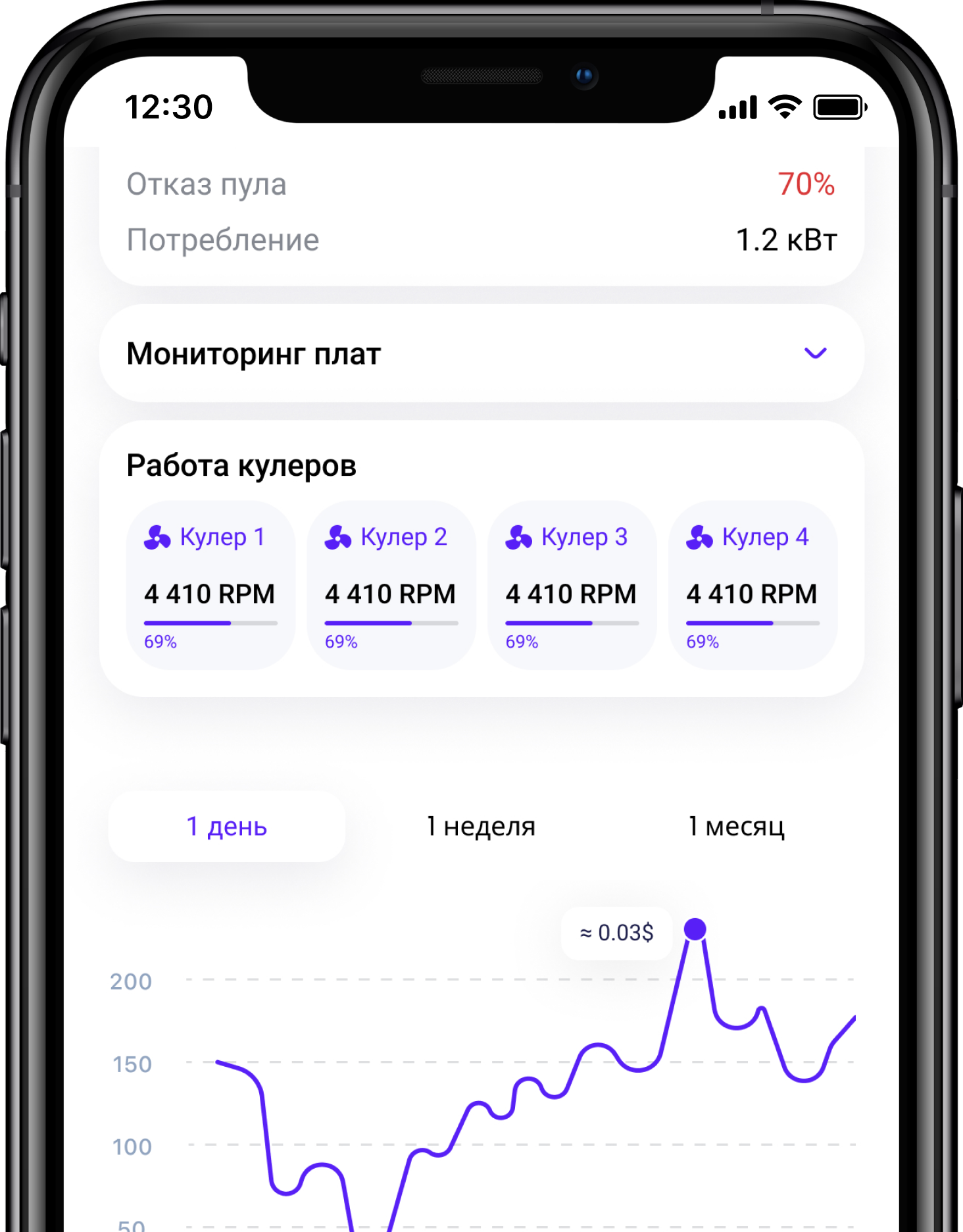Tap the highlighted peak point on chart
The height and width of the screenshot is (1232, 963).
[695, 929]
